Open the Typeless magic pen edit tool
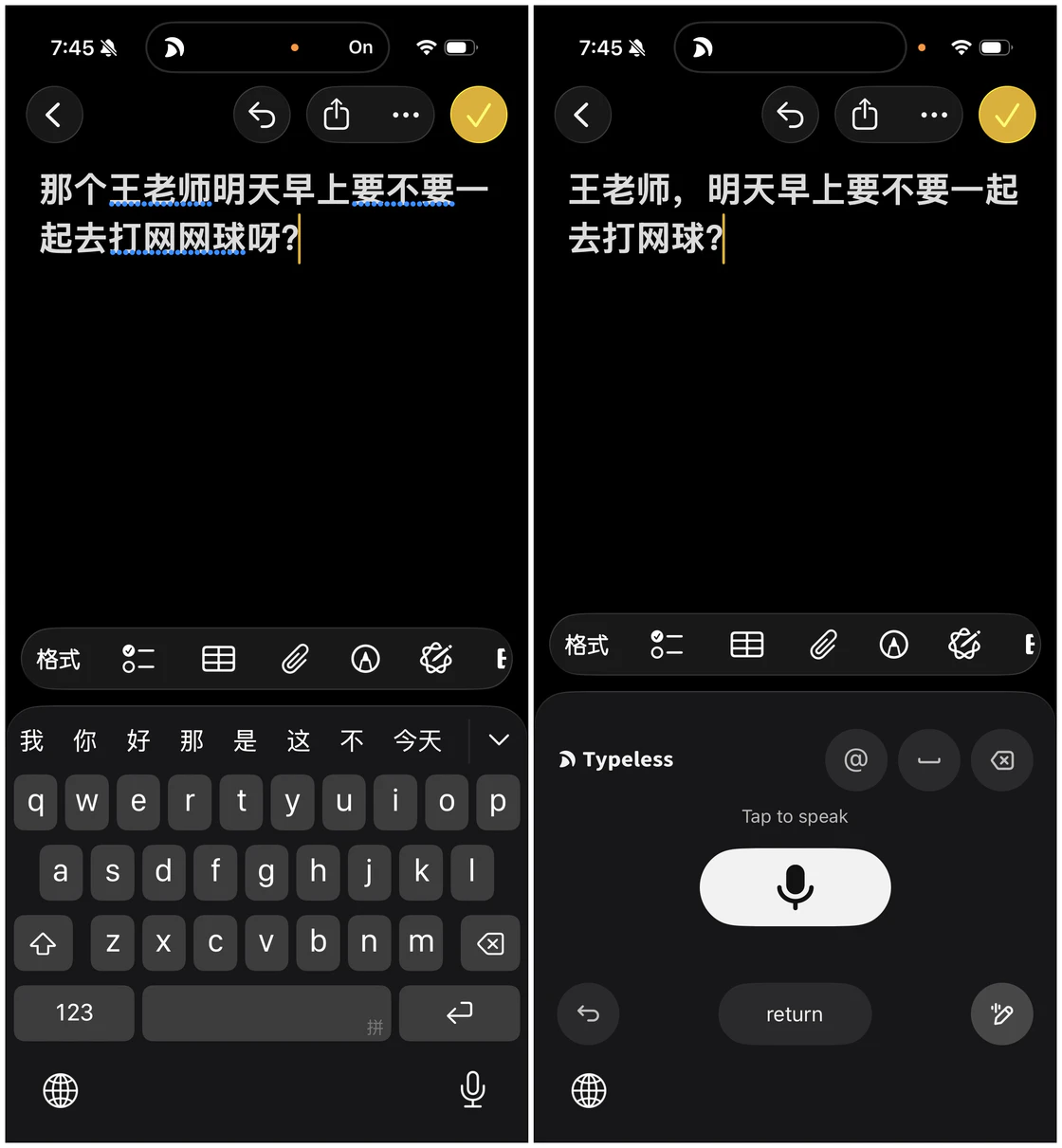This screenshot has height=1148, width=1062. [x=1001, y=1014]
